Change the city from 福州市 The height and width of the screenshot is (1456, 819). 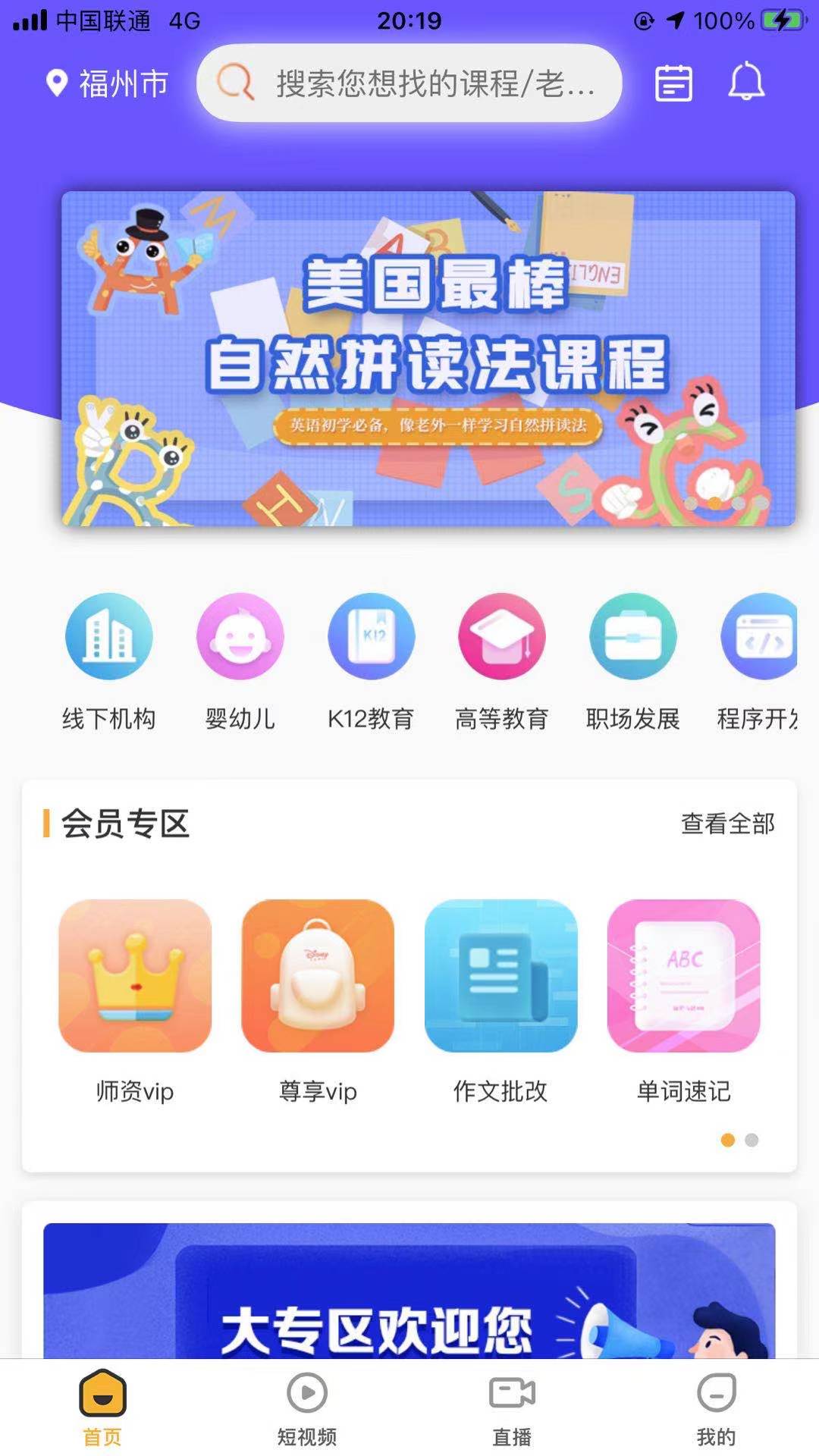click(107, 83)
